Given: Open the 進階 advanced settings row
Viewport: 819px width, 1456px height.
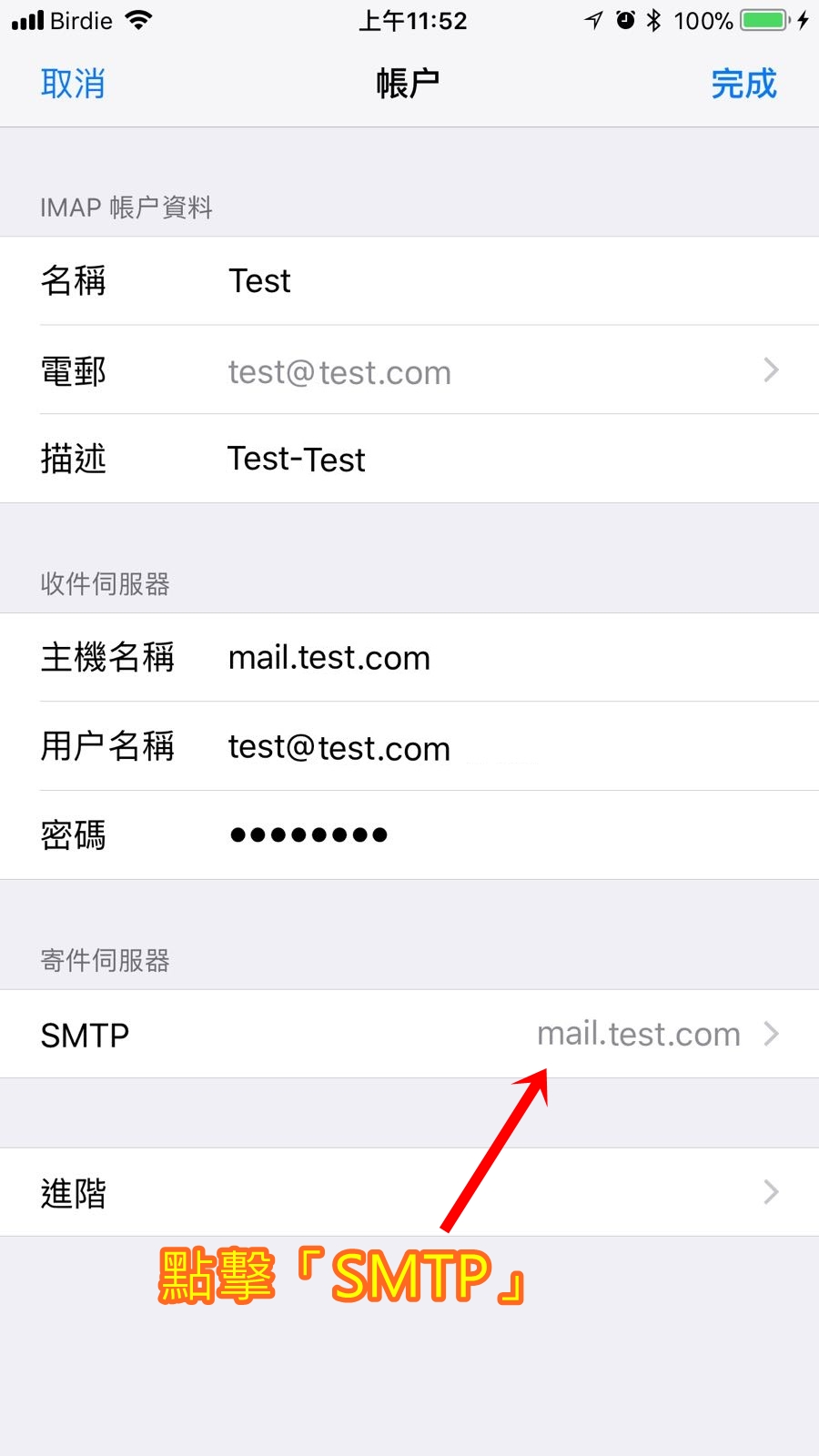Looking at the screenshot, I should coord(409,1192).
